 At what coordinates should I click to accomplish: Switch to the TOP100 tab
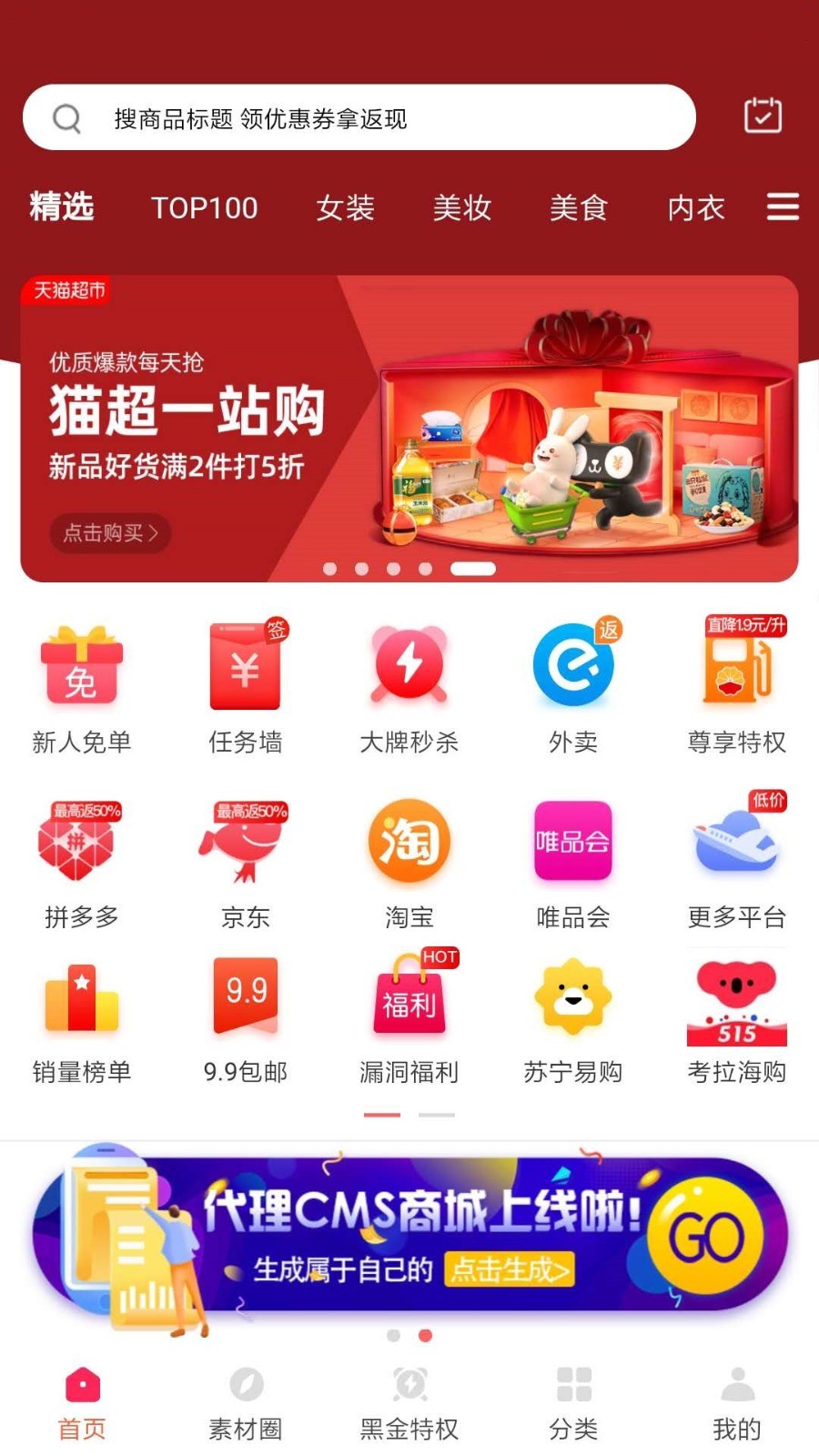click(205, 207)
